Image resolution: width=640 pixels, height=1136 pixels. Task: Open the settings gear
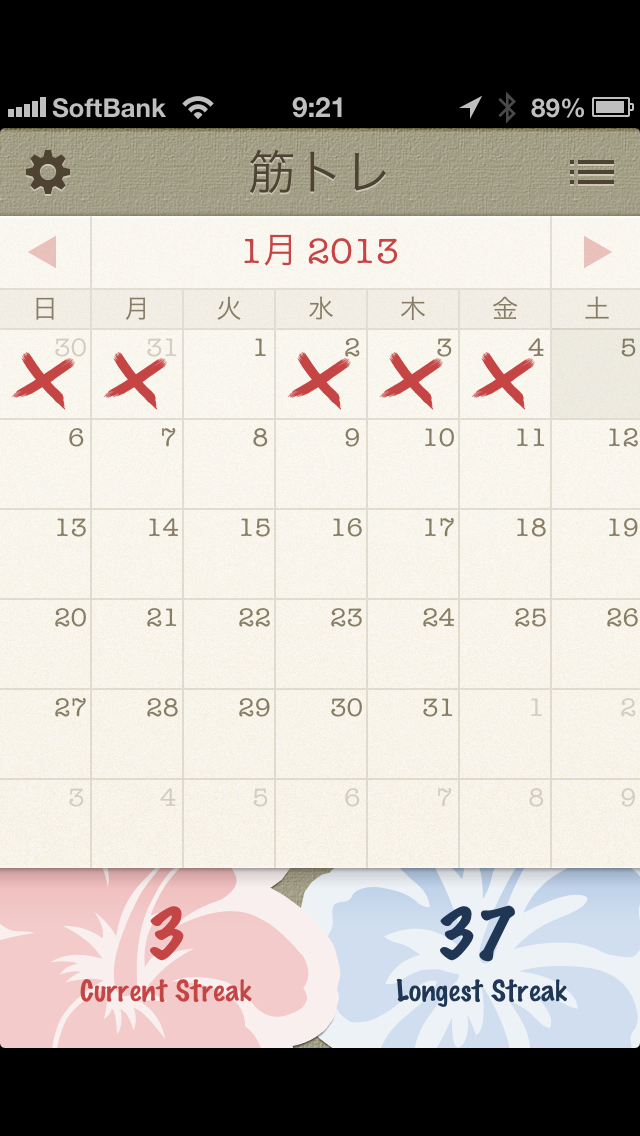48,174
